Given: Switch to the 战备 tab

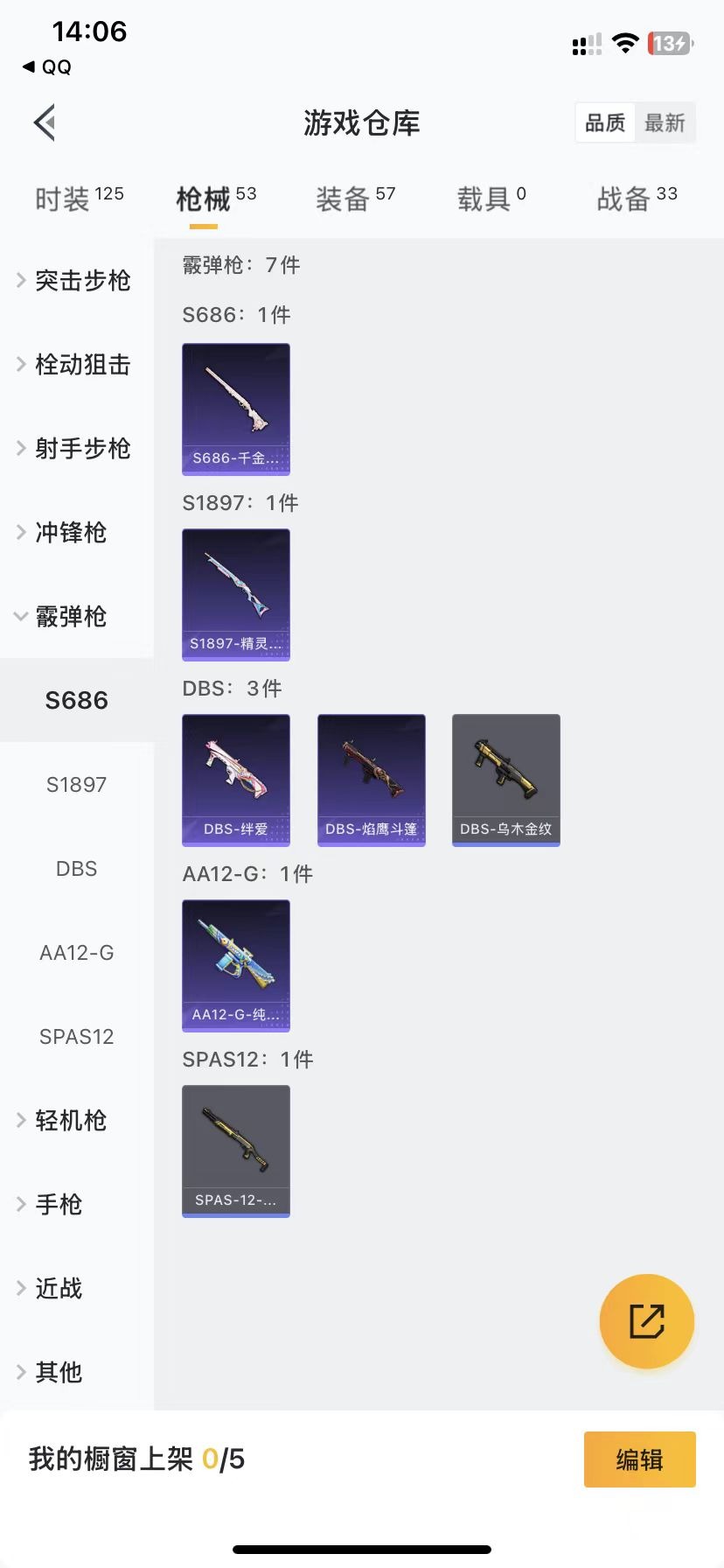Looking at the screenshot, I should 637,199.
